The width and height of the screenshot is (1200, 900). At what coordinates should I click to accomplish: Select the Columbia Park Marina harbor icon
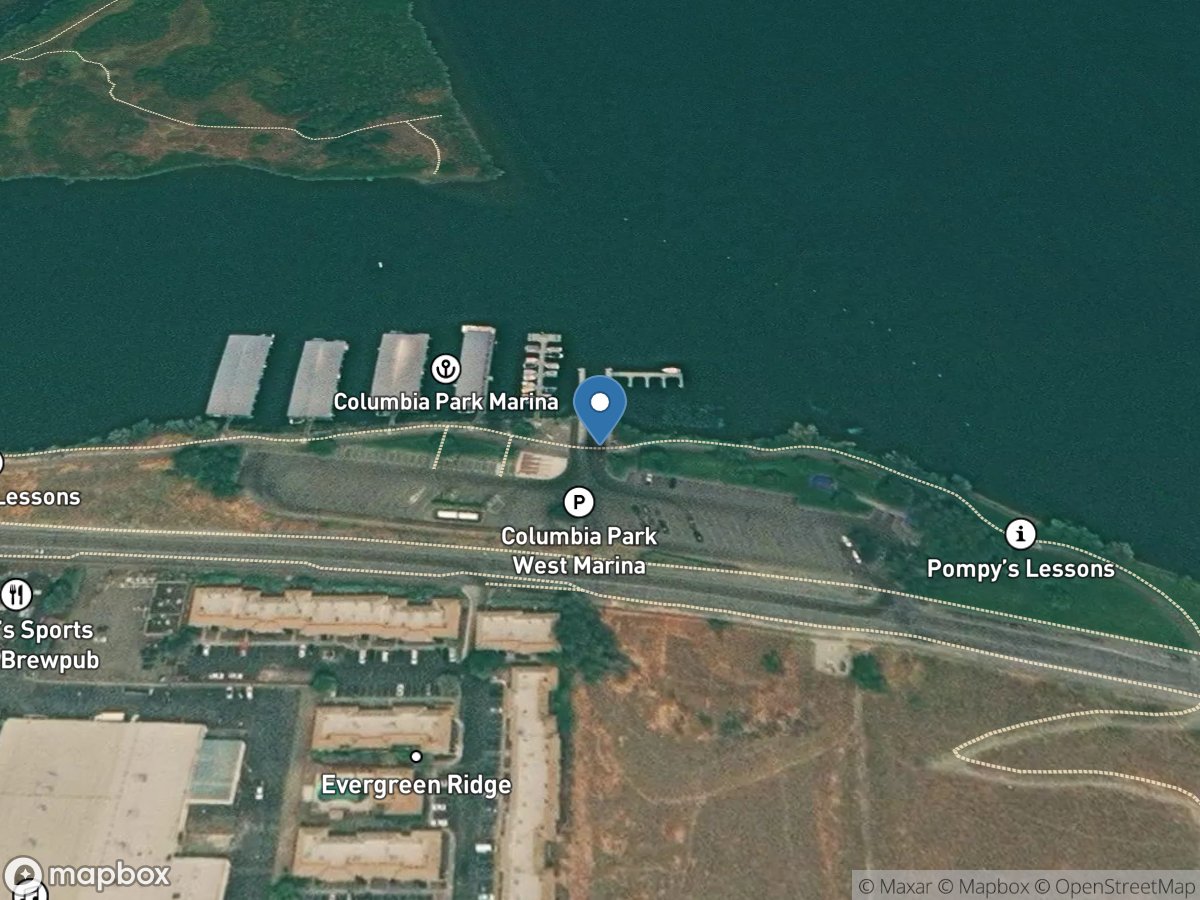point(445,369)
